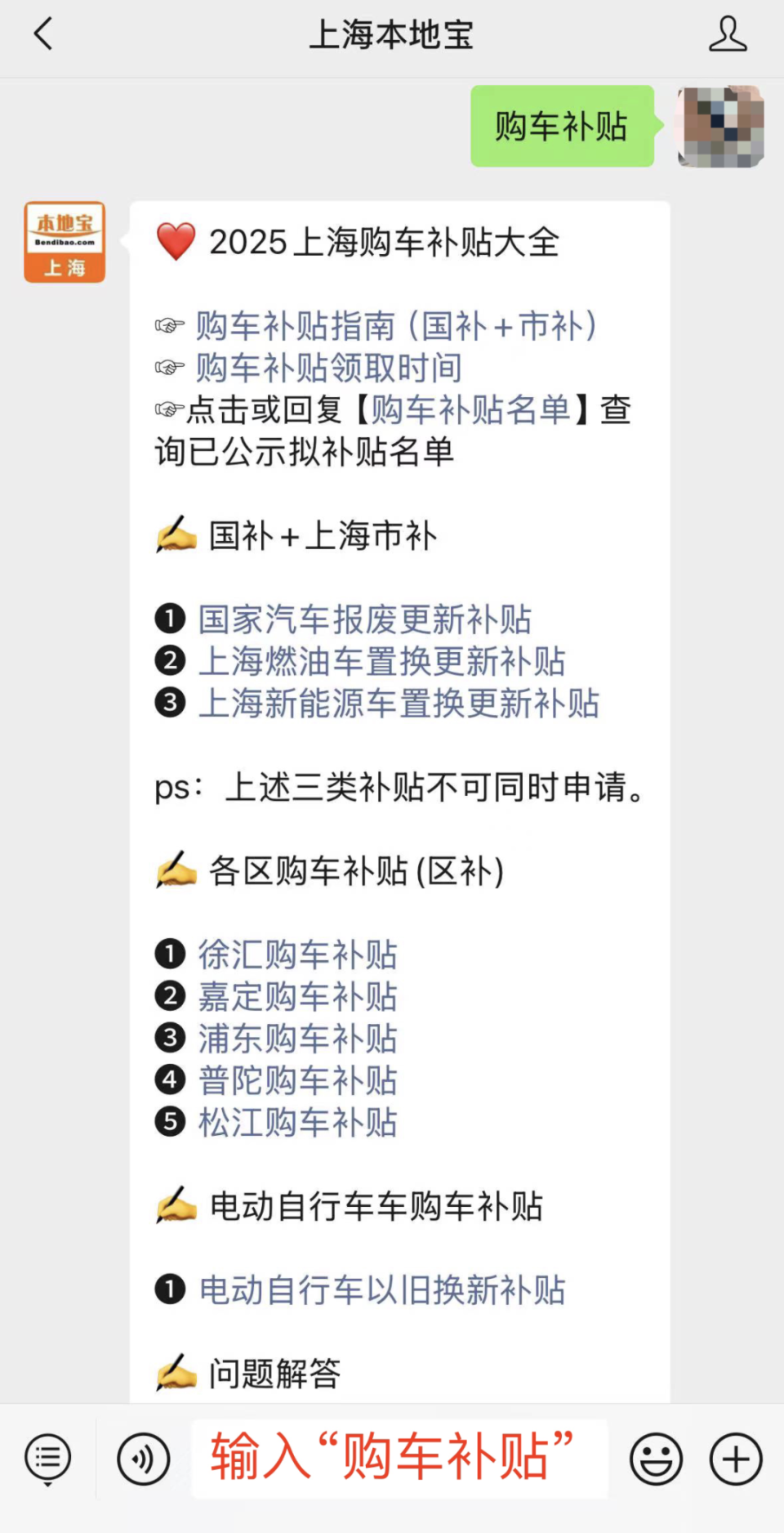Screen dimensions: 784x1533
Task: Open the plus attachments menu
Action: coord(736,1459)
